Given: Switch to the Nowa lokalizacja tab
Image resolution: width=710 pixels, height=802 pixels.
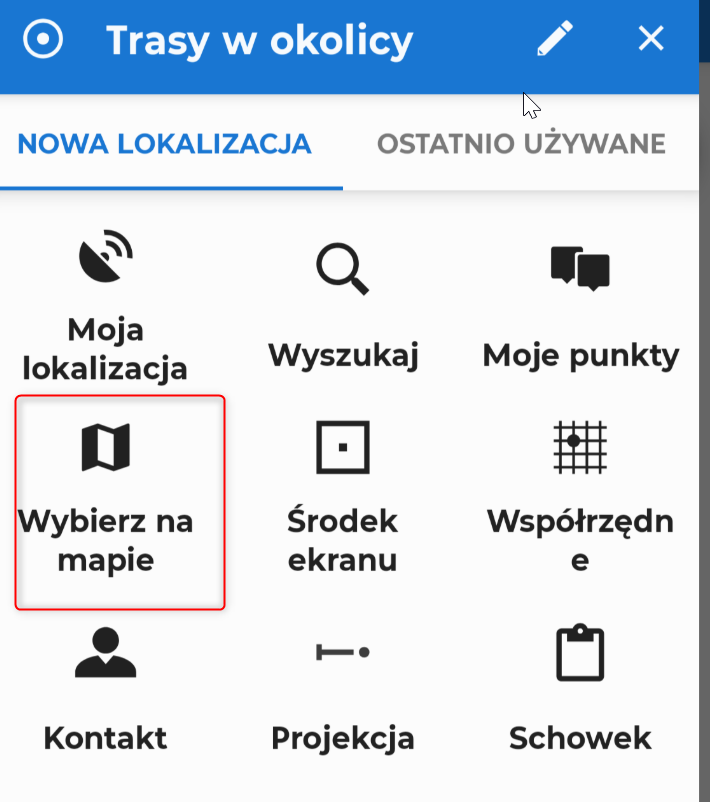Looking at the screenshot, I should 165,144.
